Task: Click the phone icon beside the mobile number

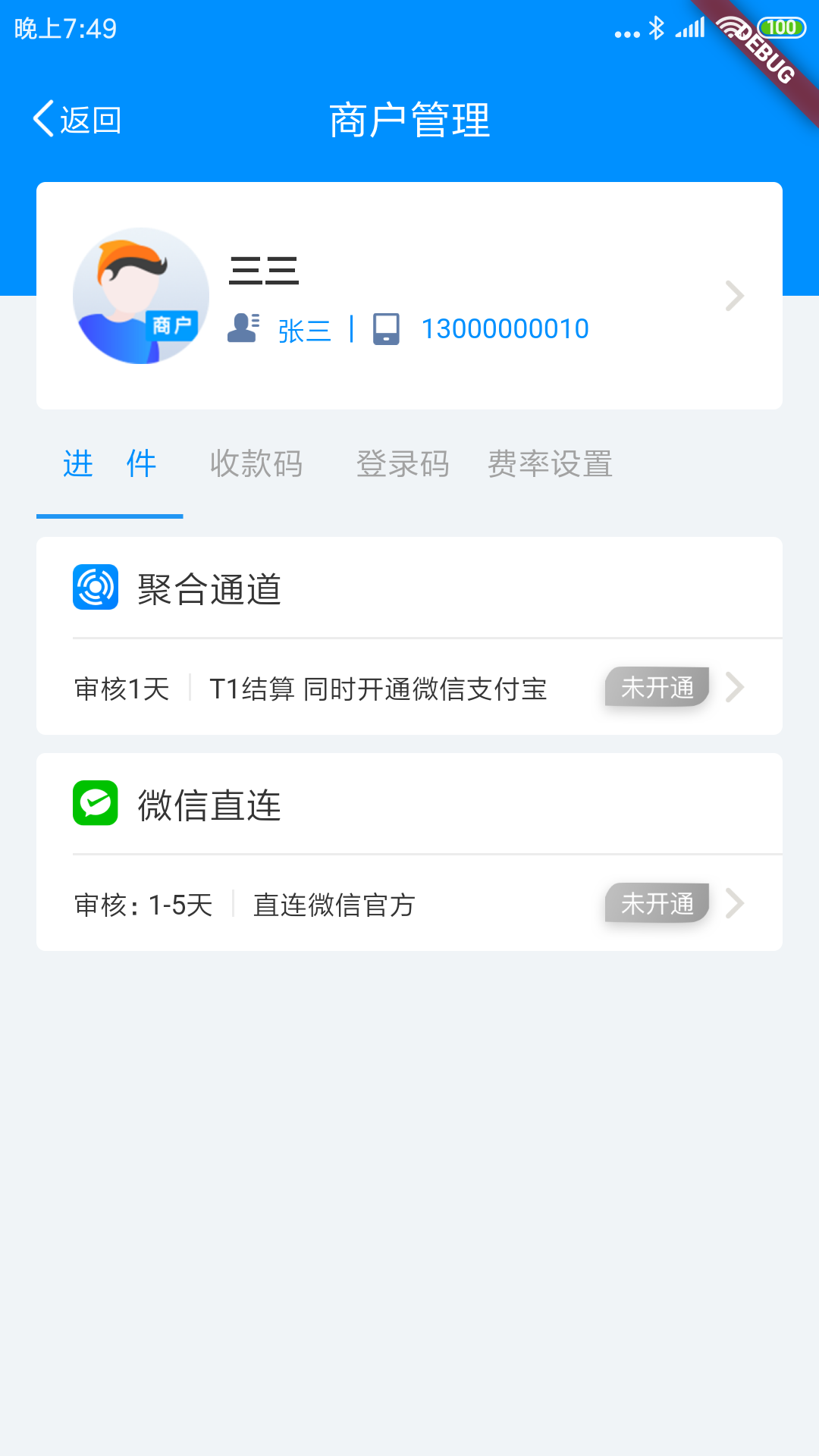Action: 388,328
